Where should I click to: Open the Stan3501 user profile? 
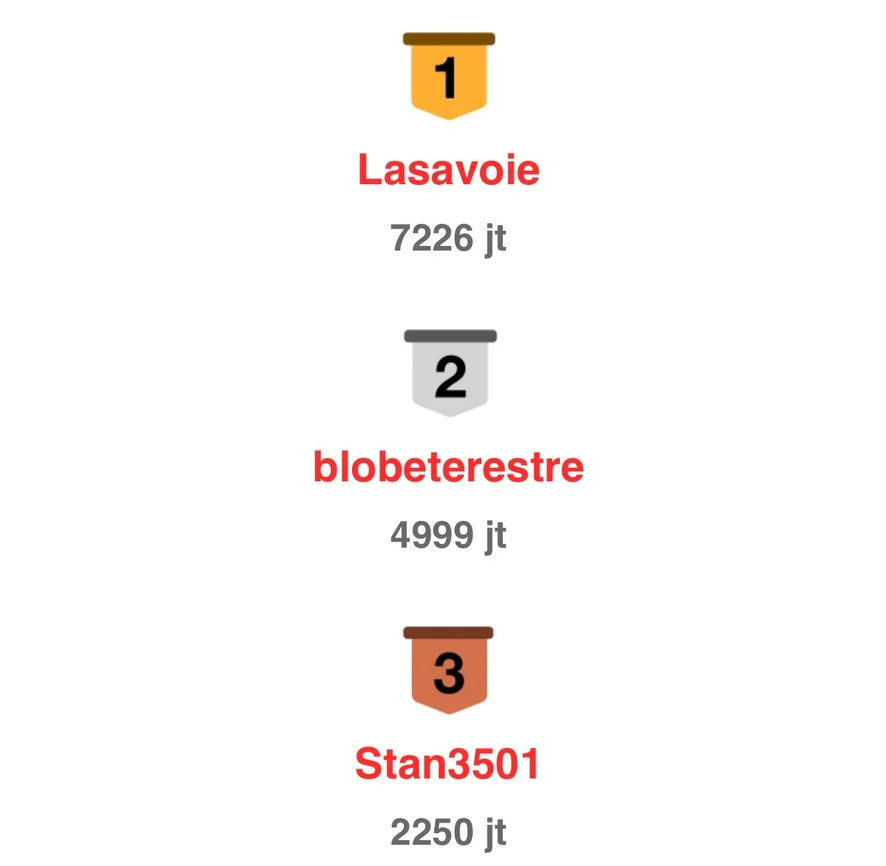click(x=448, y=765)
